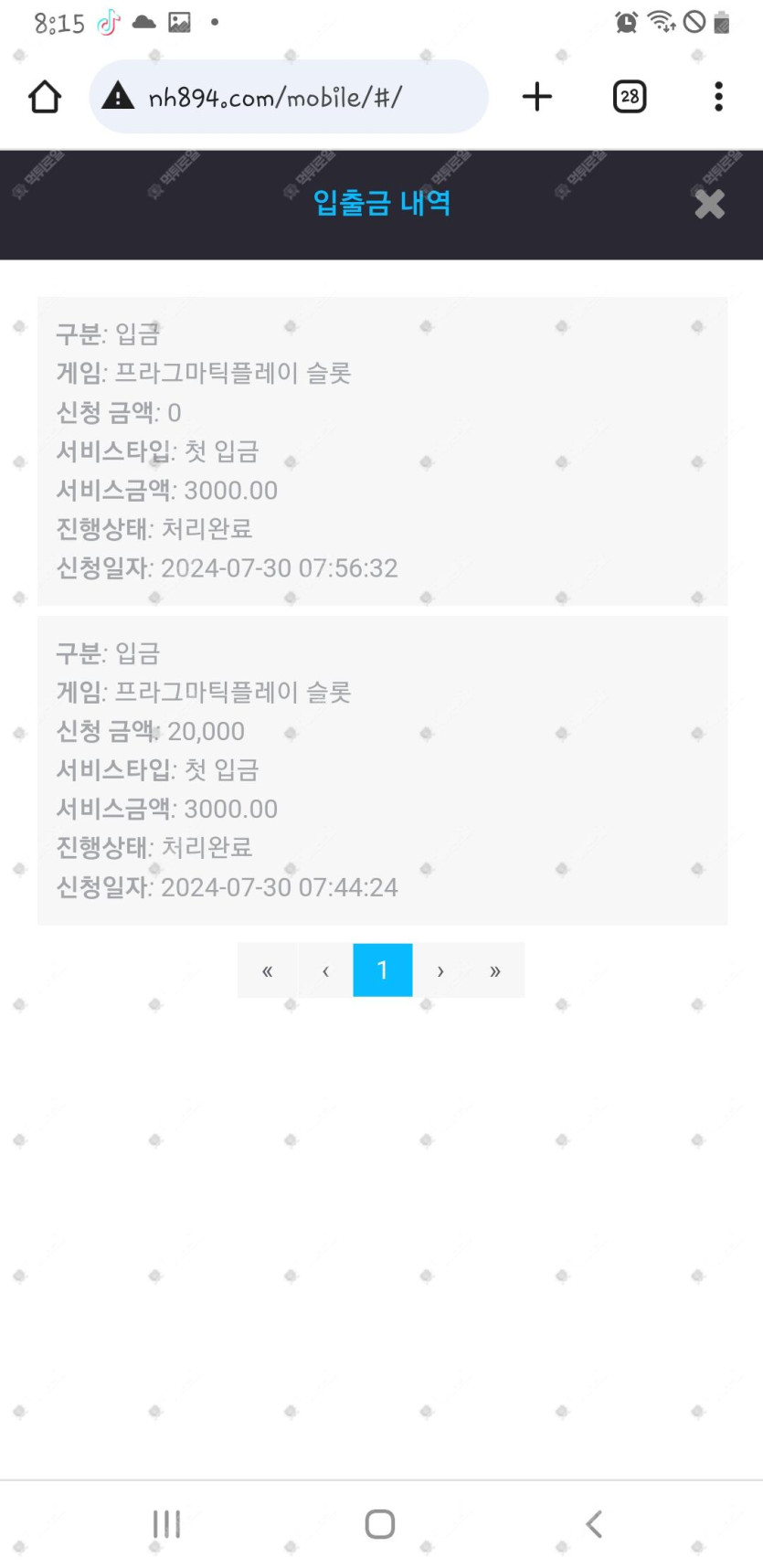Close the 입출금 내역 panel
The height and width of the screenshot is (1568, 763).
709,204
